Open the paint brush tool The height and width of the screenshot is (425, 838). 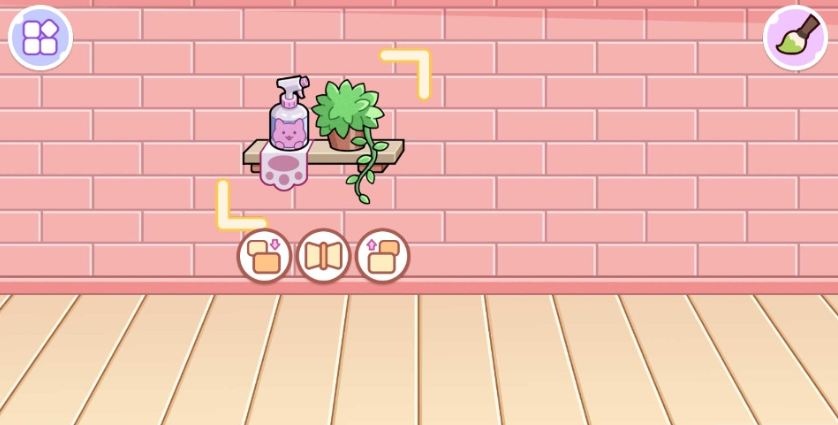point(795,37)
